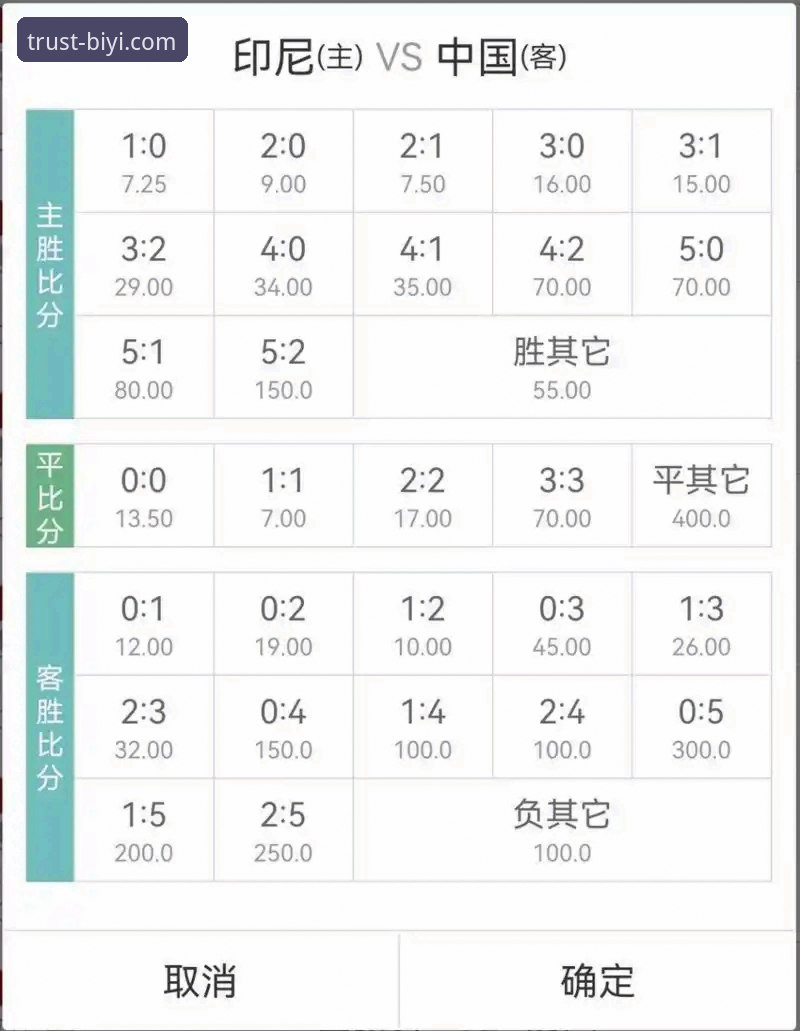Image resolution: width=800 pixels, height=1031 pixels.
Task: Select the 2:1 home win score
Action: [423, 160]
